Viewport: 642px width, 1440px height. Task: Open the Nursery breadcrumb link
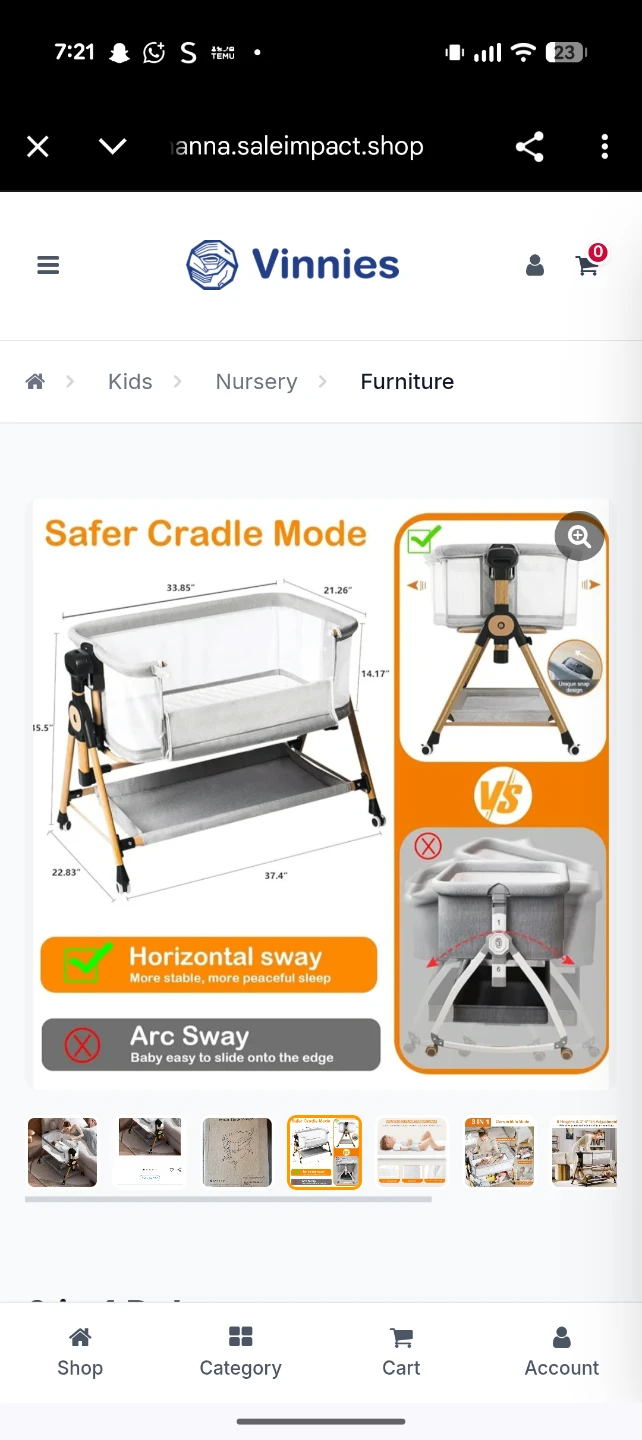click(256, 381)
